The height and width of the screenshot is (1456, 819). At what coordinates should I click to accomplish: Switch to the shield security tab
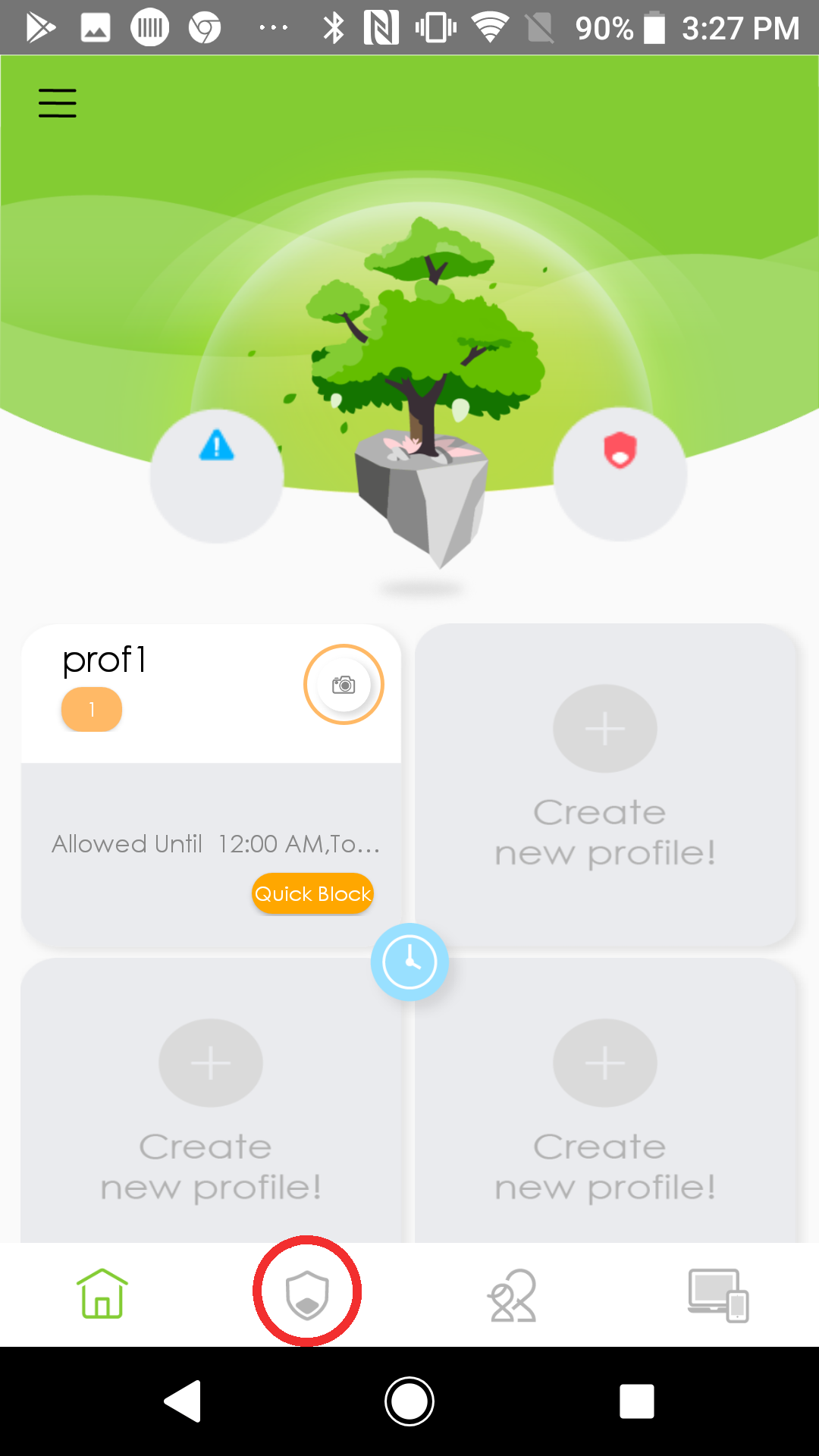pyautogui.click(x=307, y=1294)
